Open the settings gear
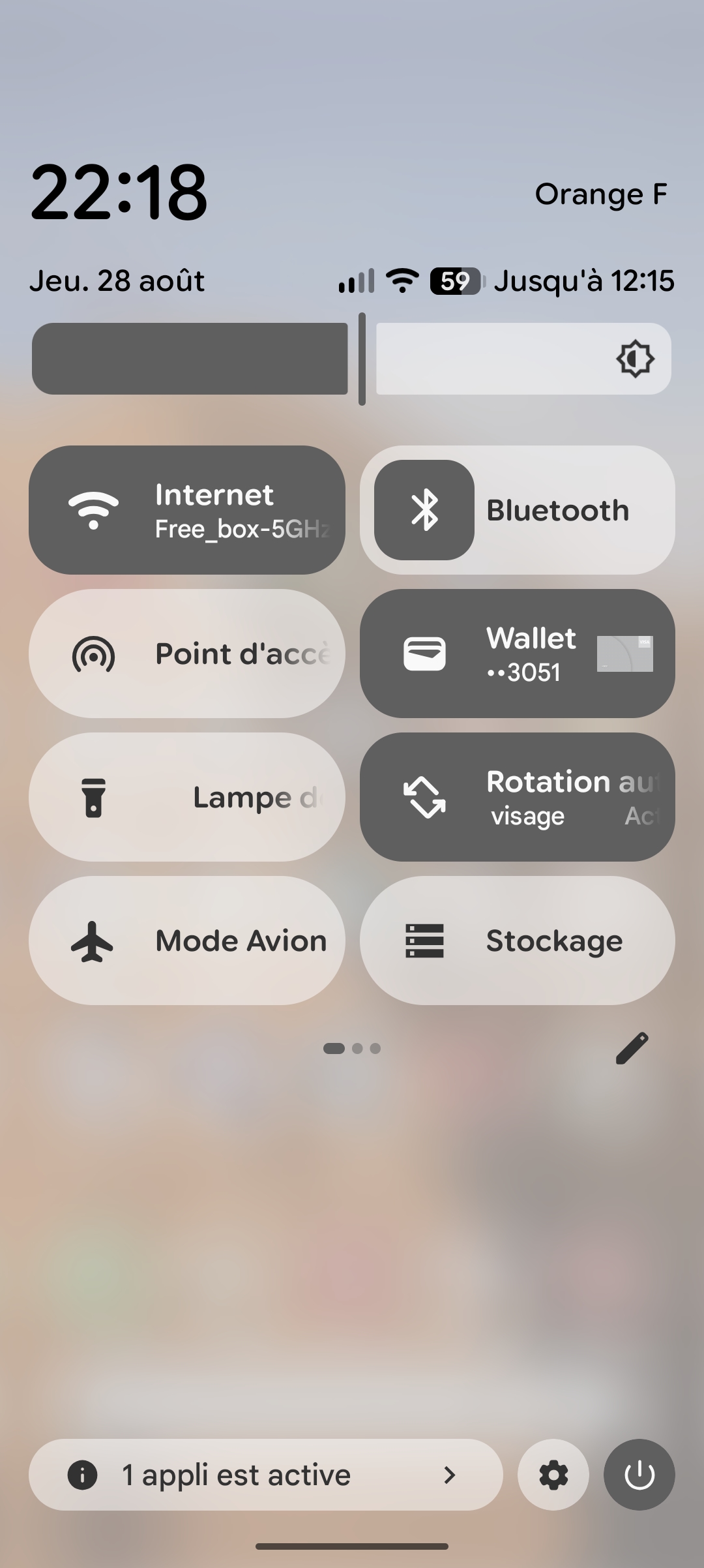Viewport: 704px width, 1568px height. coord(553,1475)
